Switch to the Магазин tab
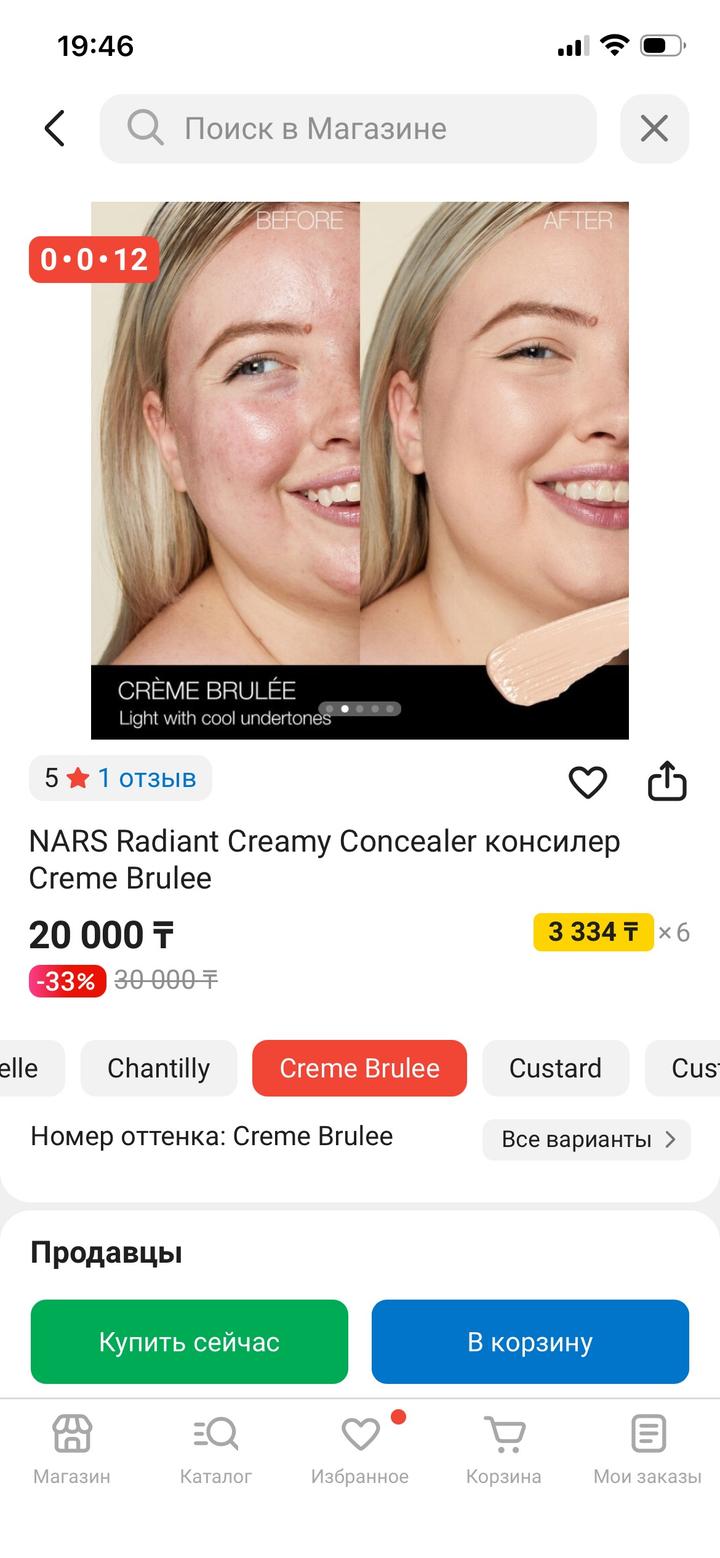Viewport: 720px width, 1558px height. pyautogui.click(x=72, y=1449)
